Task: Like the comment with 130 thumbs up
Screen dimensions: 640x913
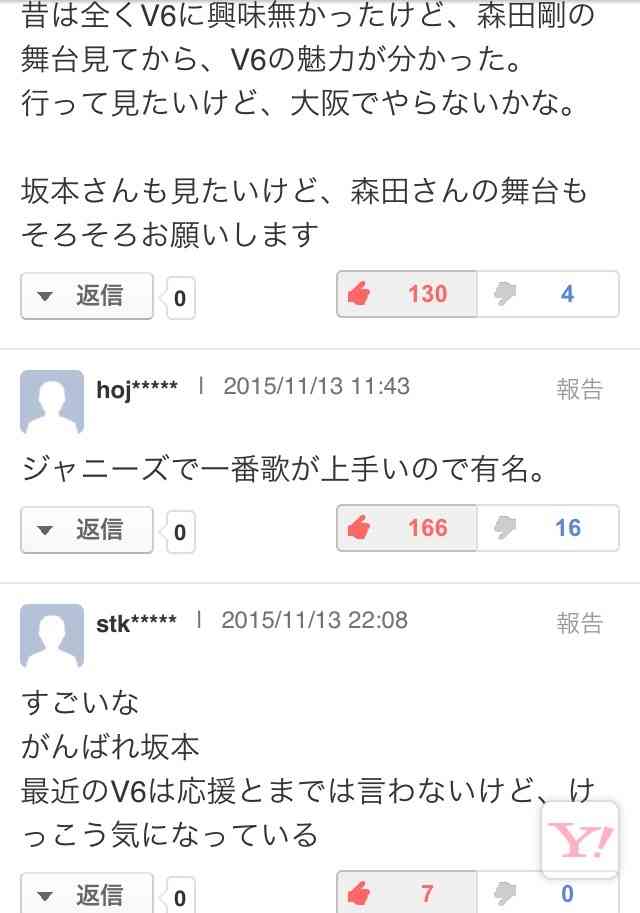Action: tap(407, 294)
